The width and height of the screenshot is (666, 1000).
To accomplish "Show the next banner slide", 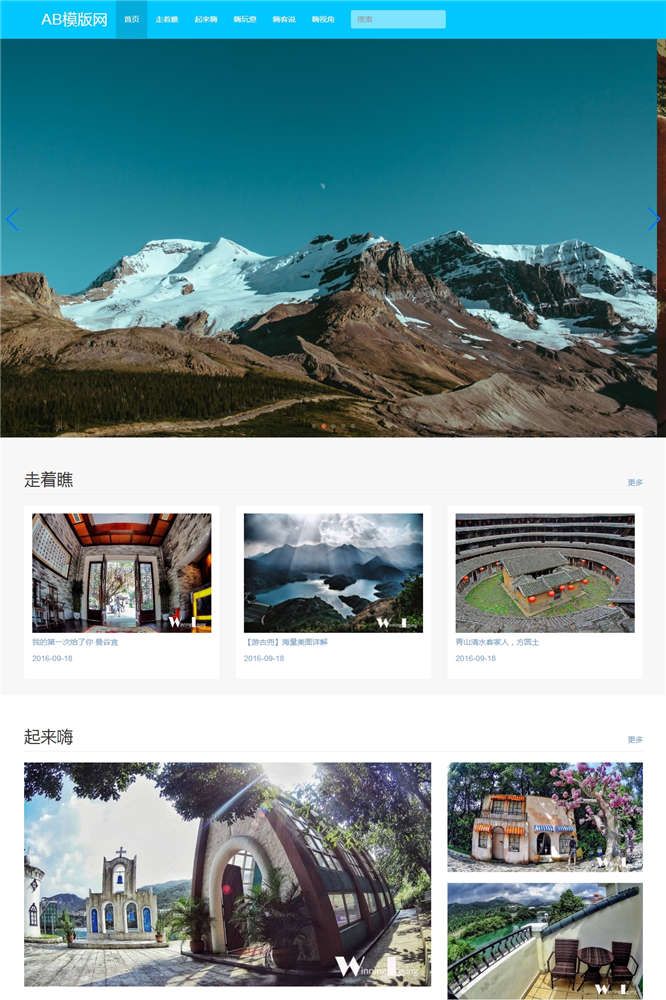I will (x=653, y=220).
